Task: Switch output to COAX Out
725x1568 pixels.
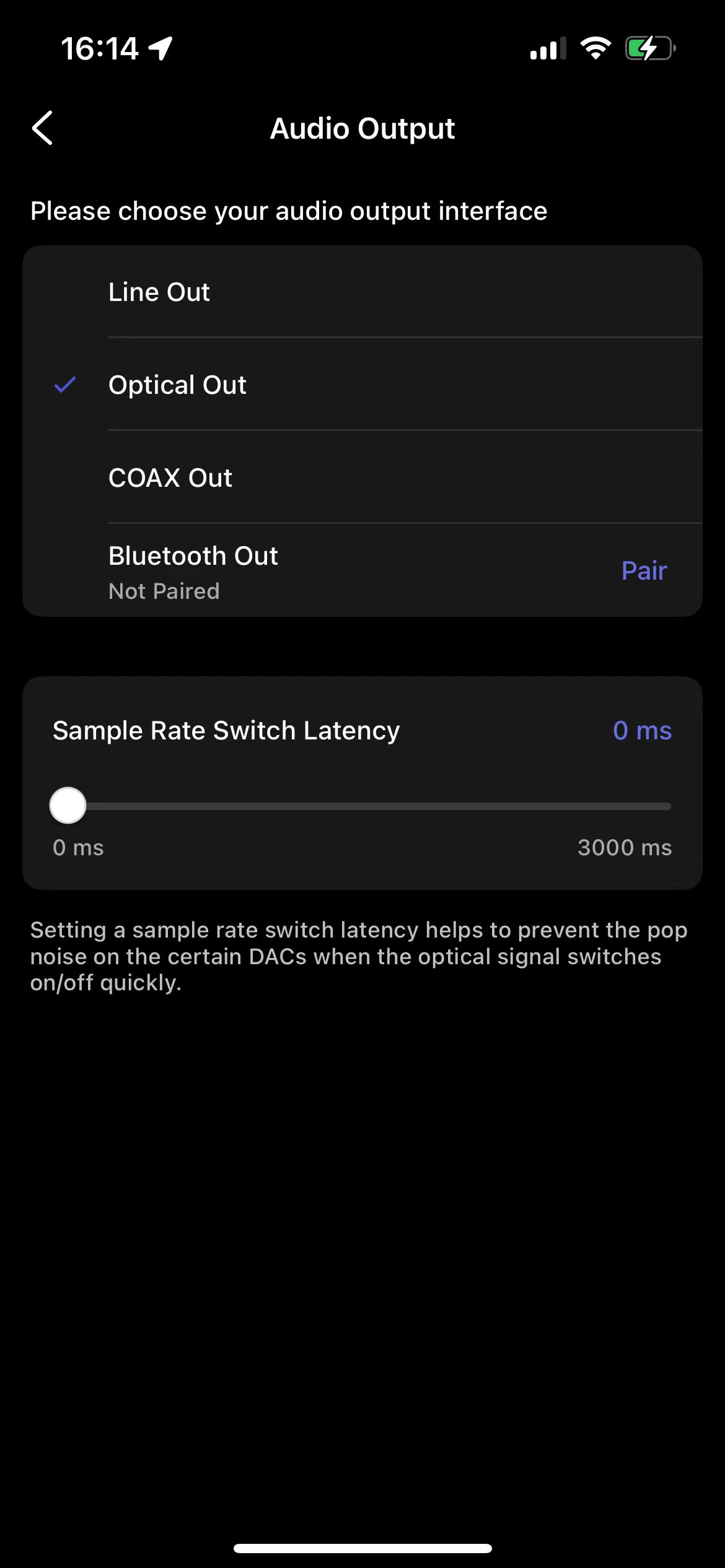Action: click(362, 477)
